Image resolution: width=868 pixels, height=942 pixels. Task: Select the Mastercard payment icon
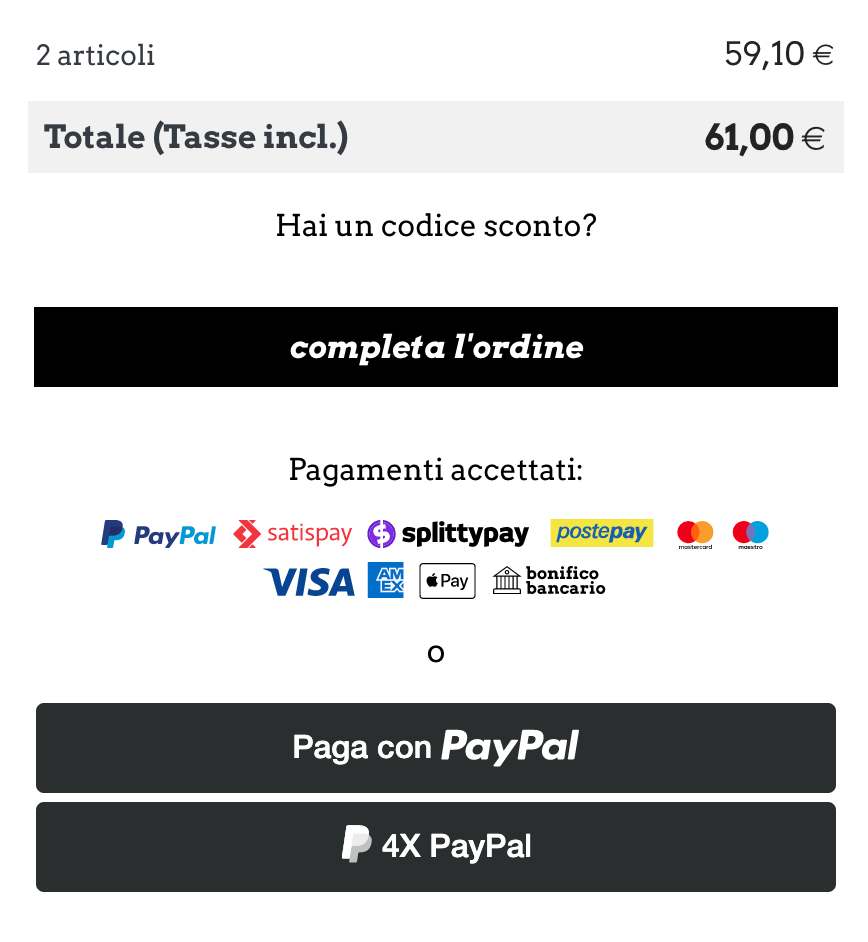click(x=694, y=533)
